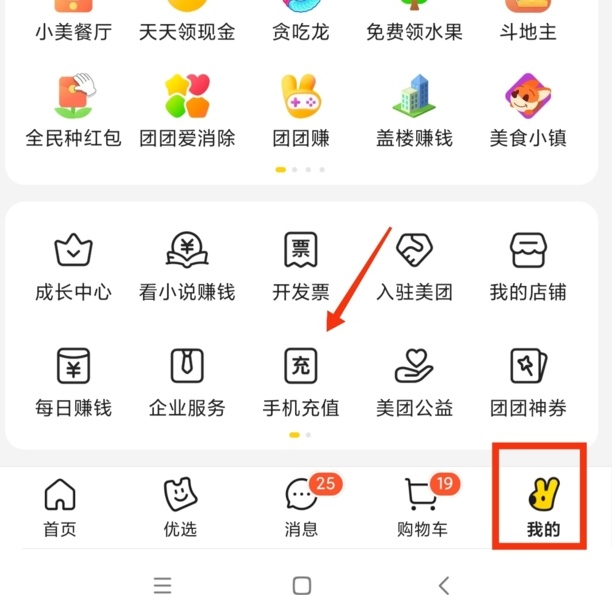This screenshot has height=595, width=612.
Task: Open 手机充值 phone recharge
Action: 301,380
